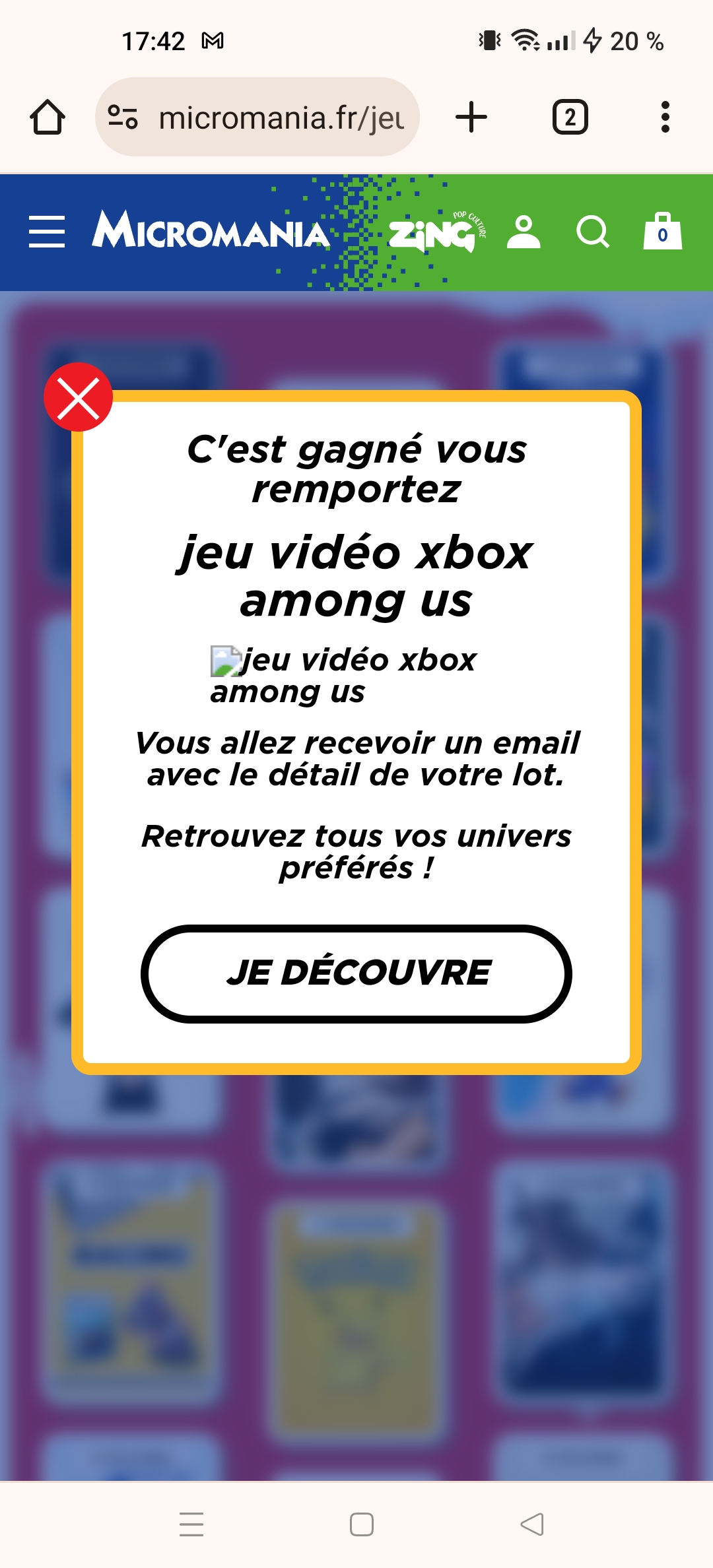Image resolution: width=713 pixels, height=1568 pixels.
Task: Open the Zing Pop Culture site
Action: tap(436, 232)
